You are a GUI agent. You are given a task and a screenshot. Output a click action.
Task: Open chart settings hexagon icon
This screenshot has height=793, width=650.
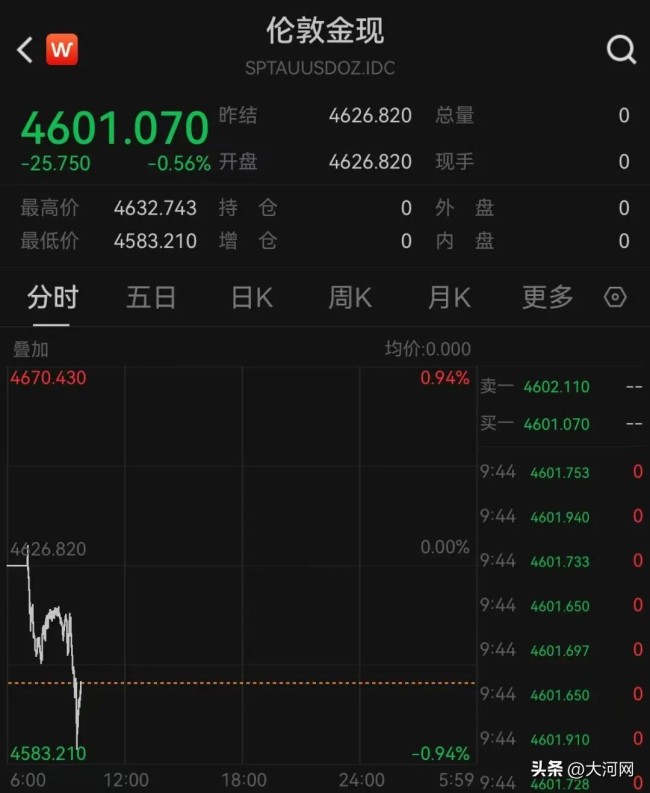pos(616,297)
